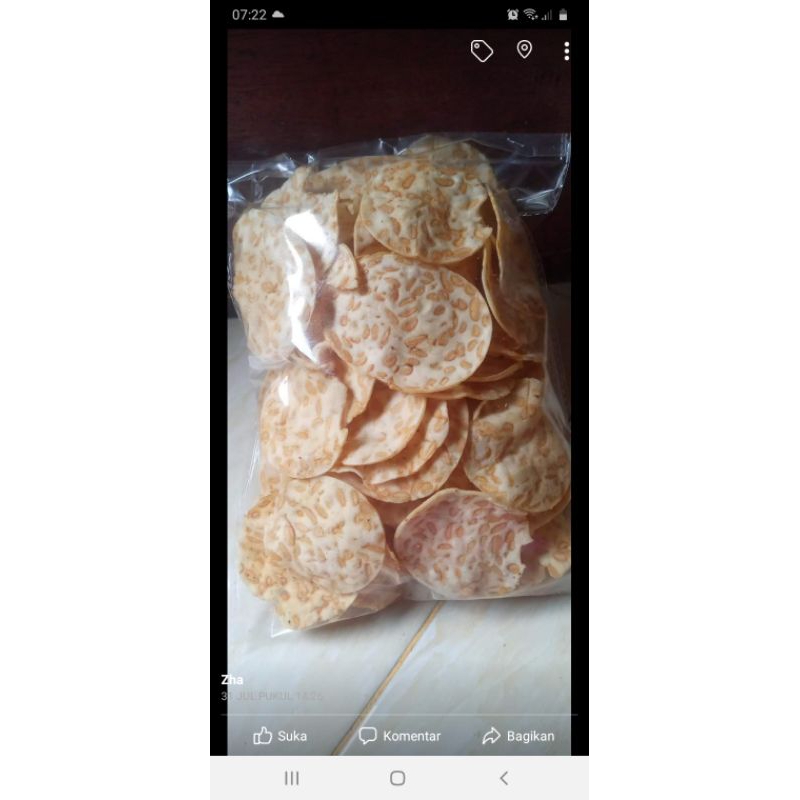This screenshot has width=800, height=800.
Task: Like the photo with Suka
Action: [280, 736]
